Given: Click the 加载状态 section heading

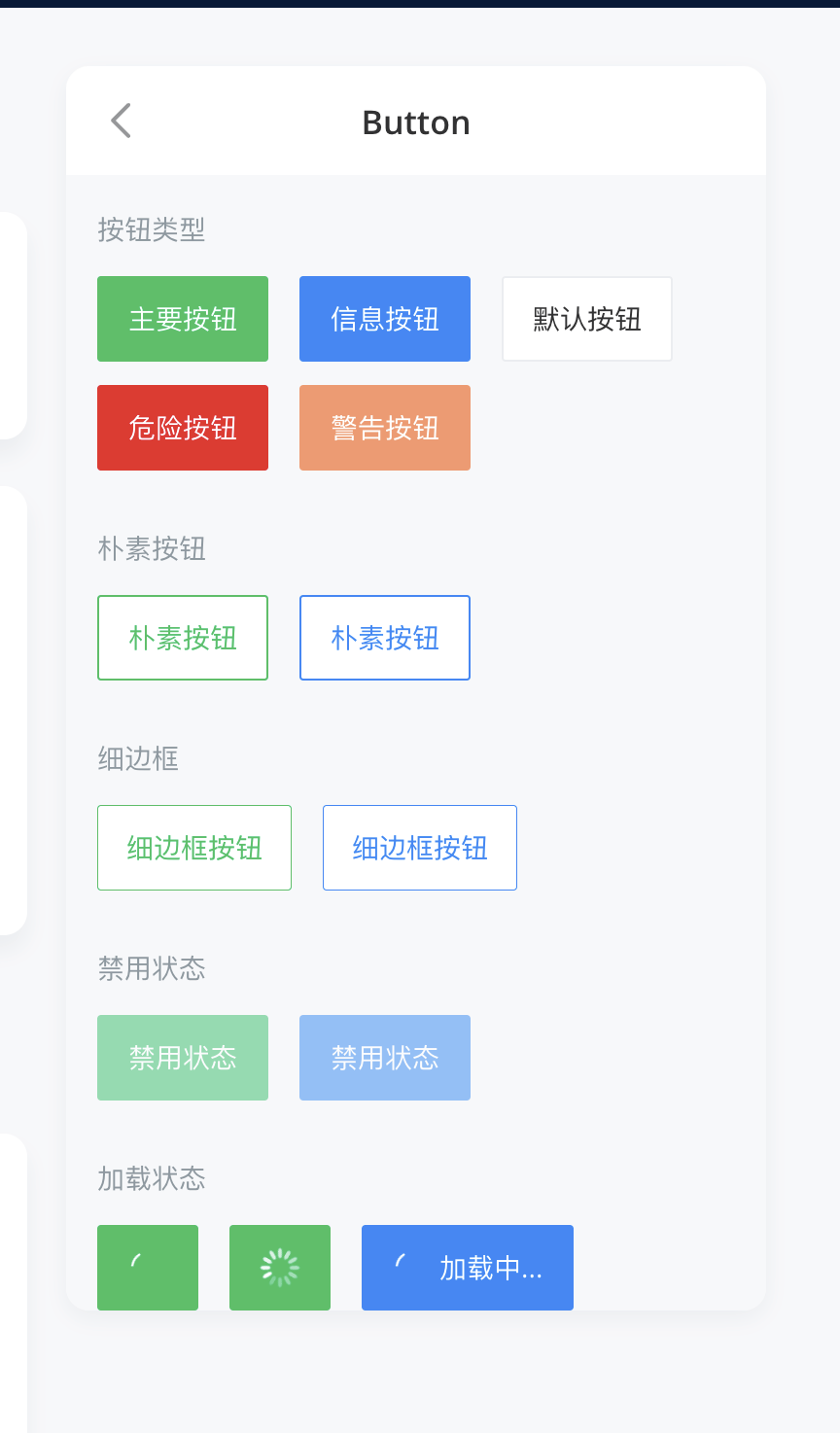Looking at the screenshot, I should pos(151,1178).
